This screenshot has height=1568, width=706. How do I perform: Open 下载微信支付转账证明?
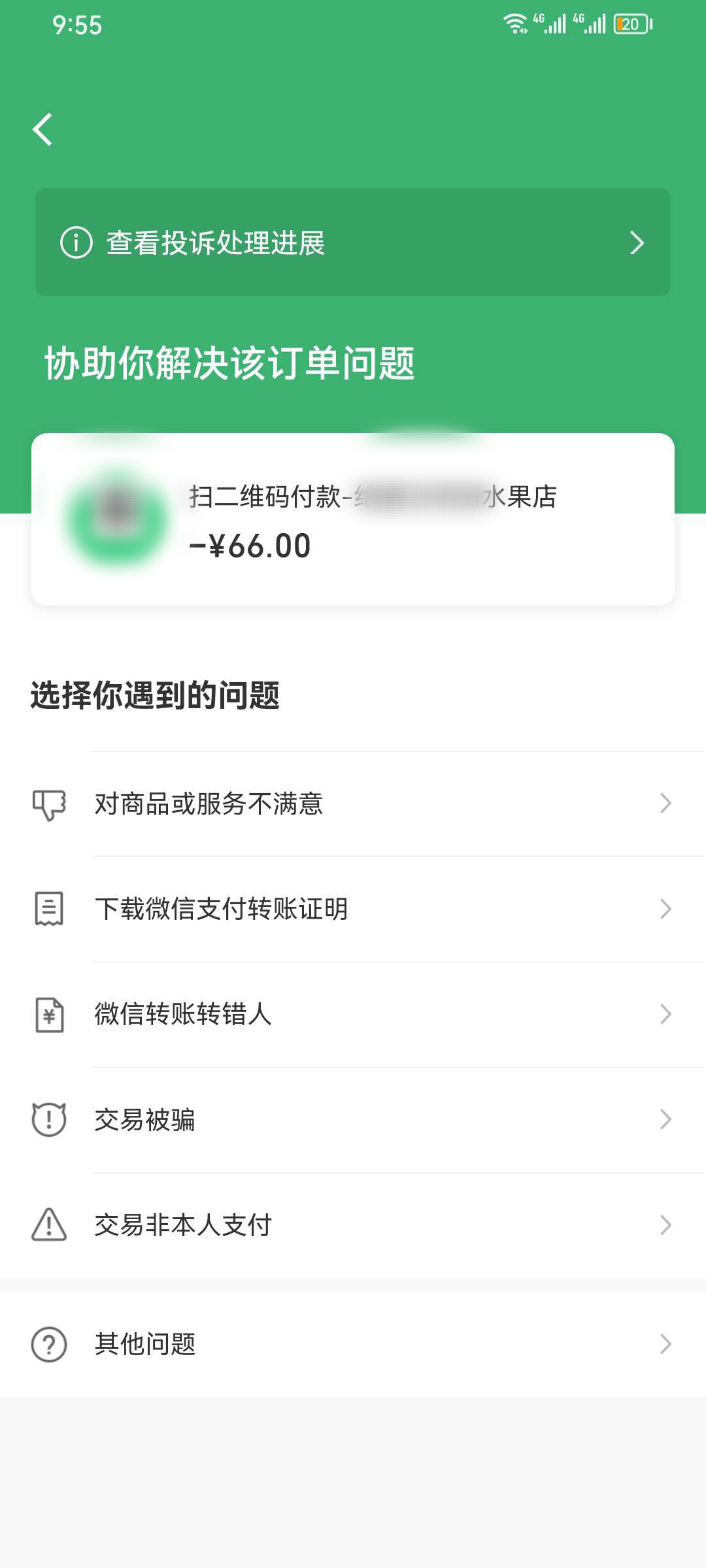tap(353, 909)
